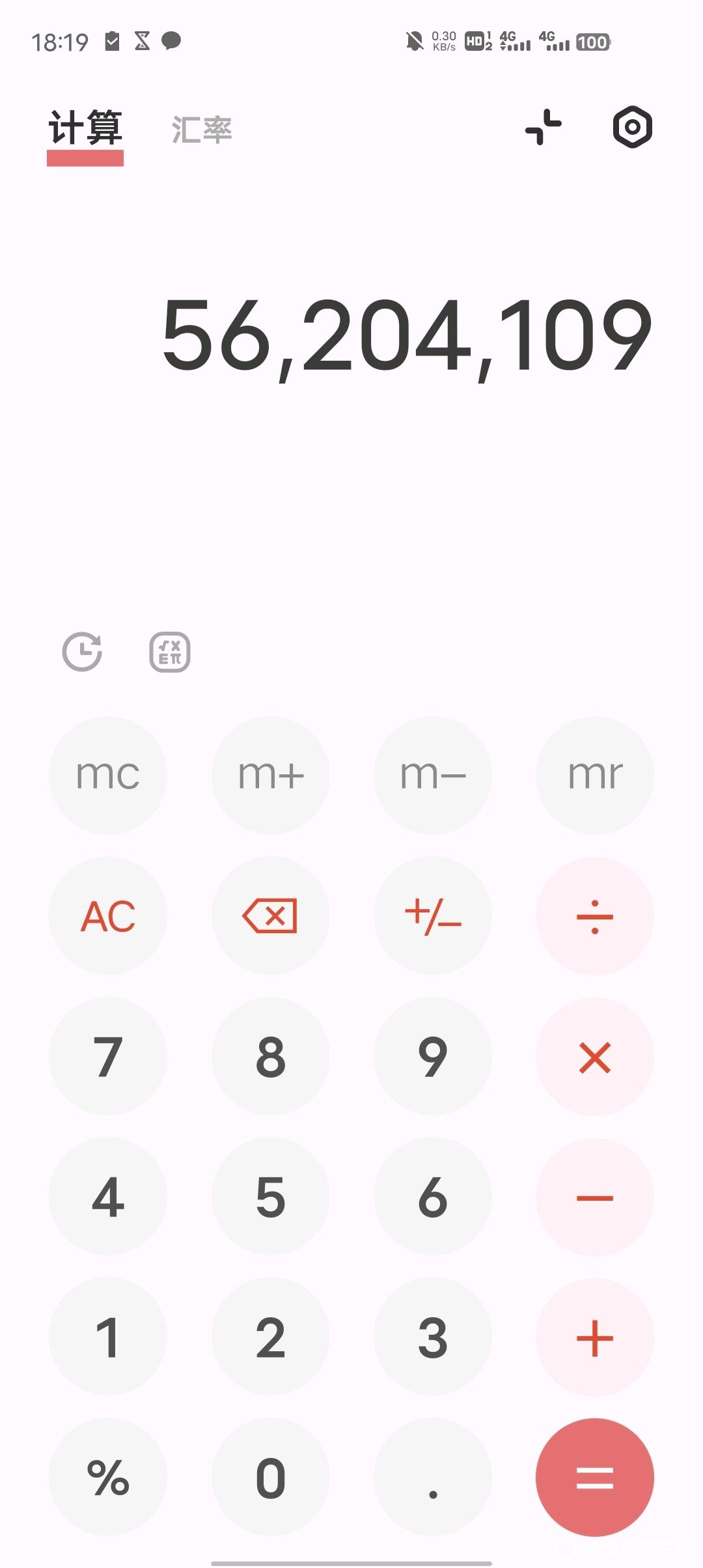Tap the divide key

(595, 916)
